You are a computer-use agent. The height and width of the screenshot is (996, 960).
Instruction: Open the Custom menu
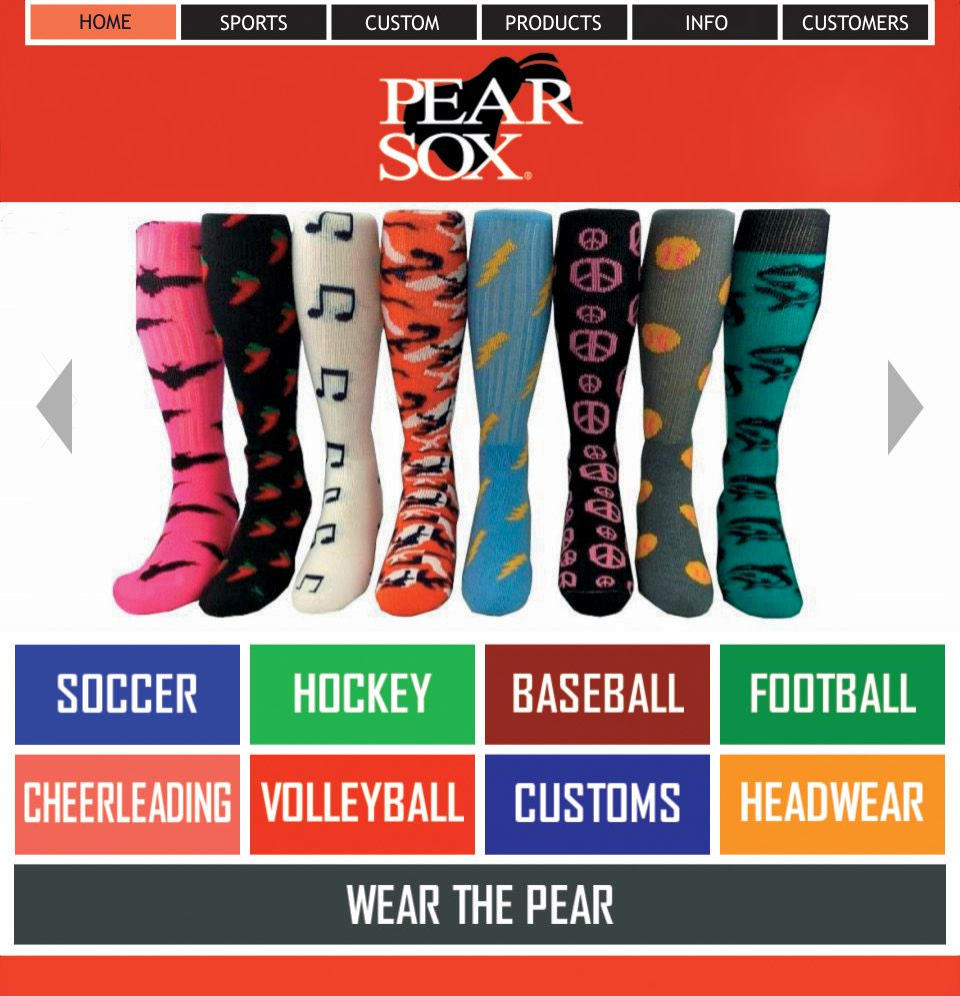coord(403,22)
